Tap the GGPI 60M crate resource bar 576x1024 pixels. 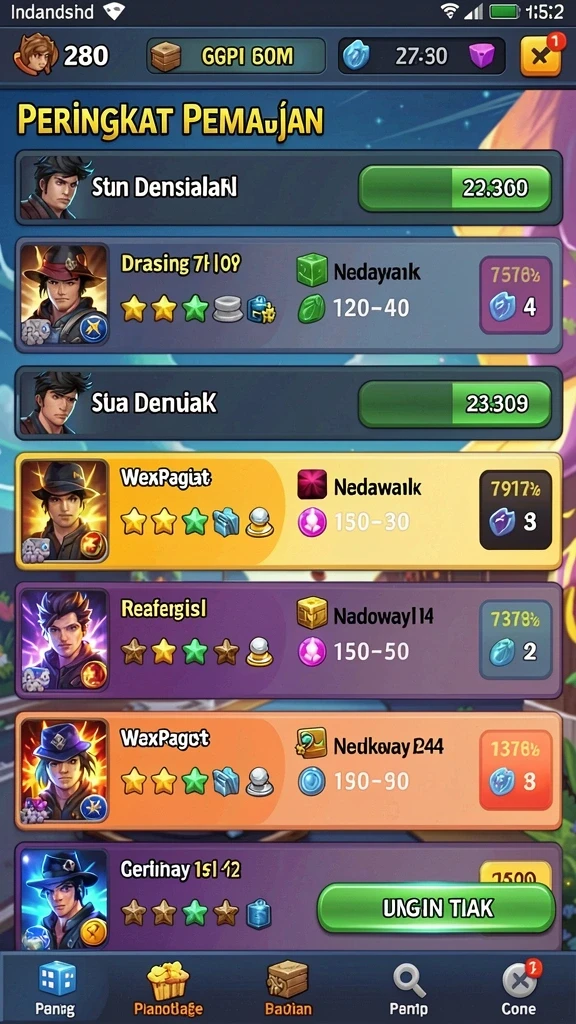[x=236, y=56]
